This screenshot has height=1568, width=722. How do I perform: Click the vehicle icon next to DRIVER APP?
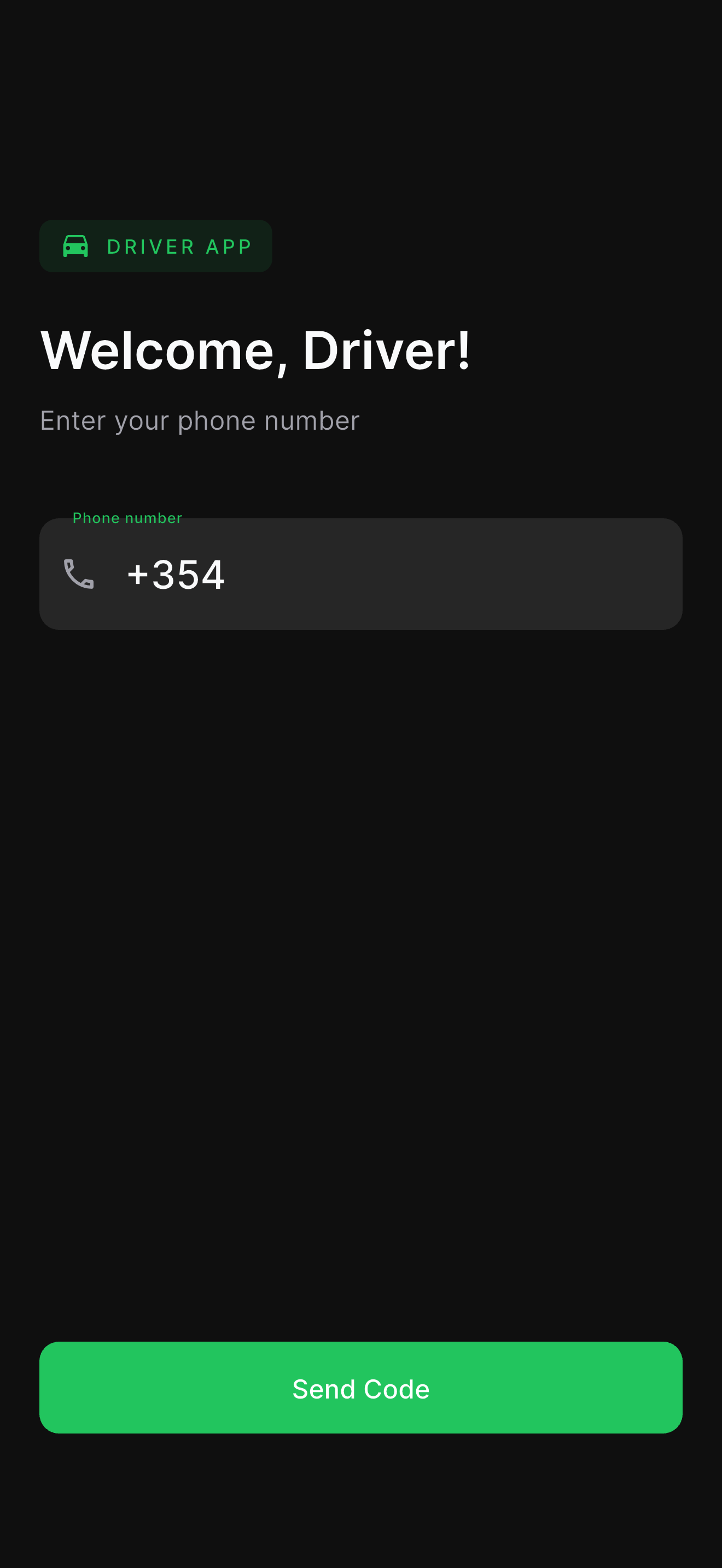[x=77, y=246]
